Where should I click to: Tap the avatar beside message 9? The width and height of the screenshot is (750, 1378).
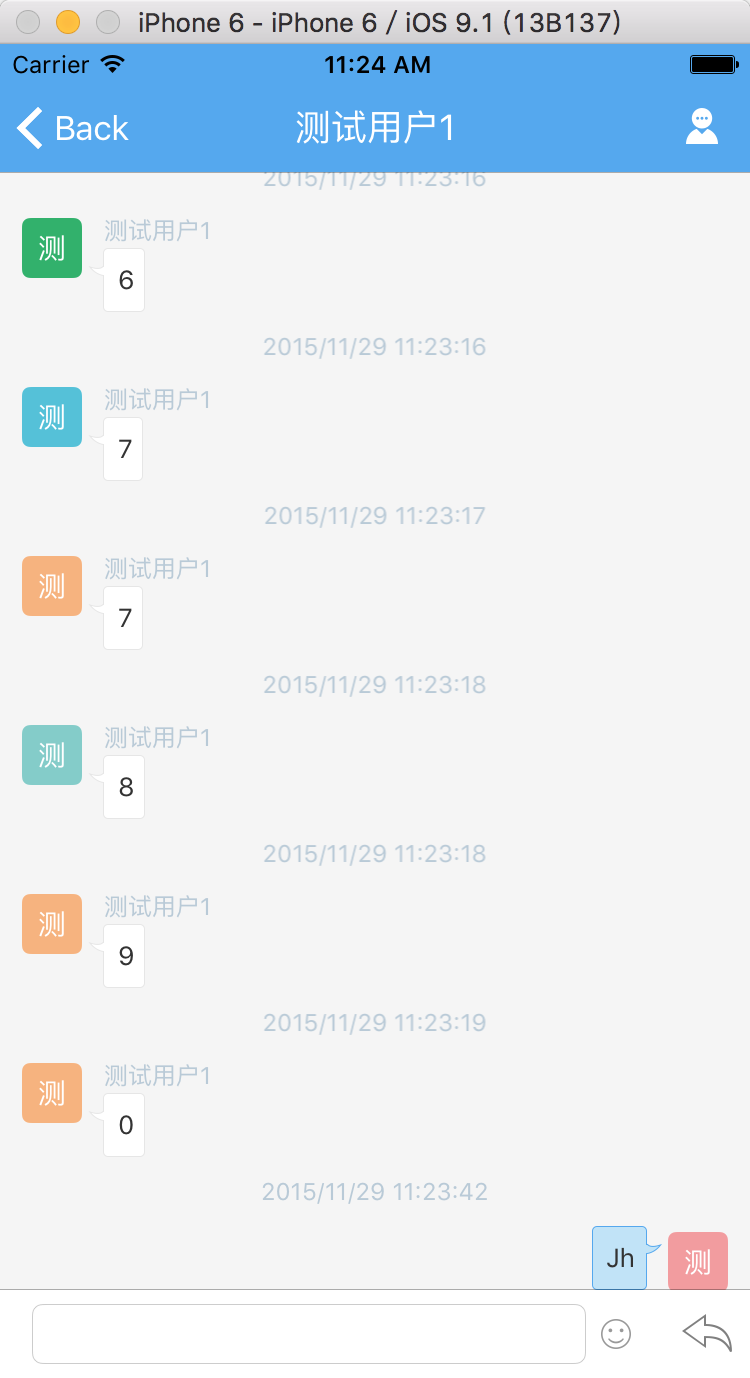[x=52, y=924]
